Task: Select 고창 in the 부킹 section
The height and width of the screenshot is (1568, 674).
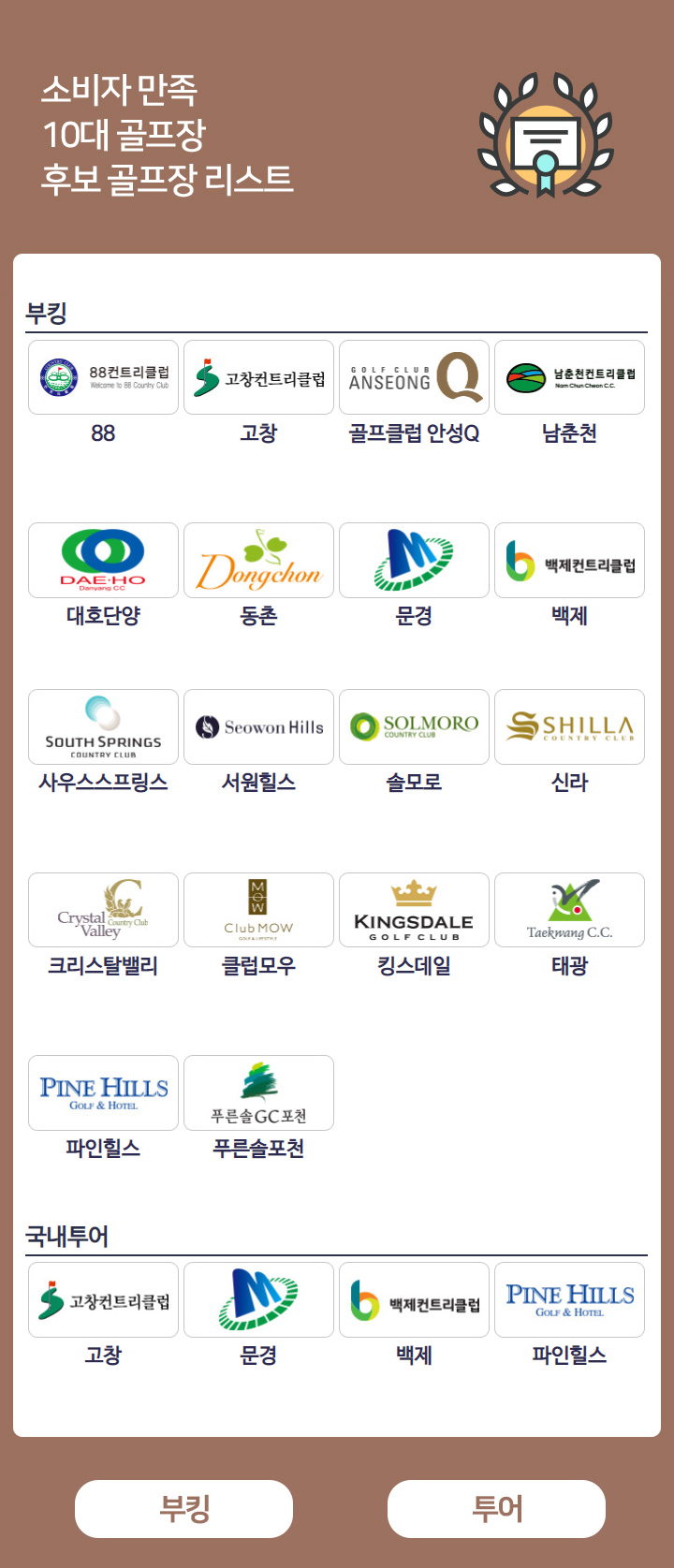Action: pos(258,377)
